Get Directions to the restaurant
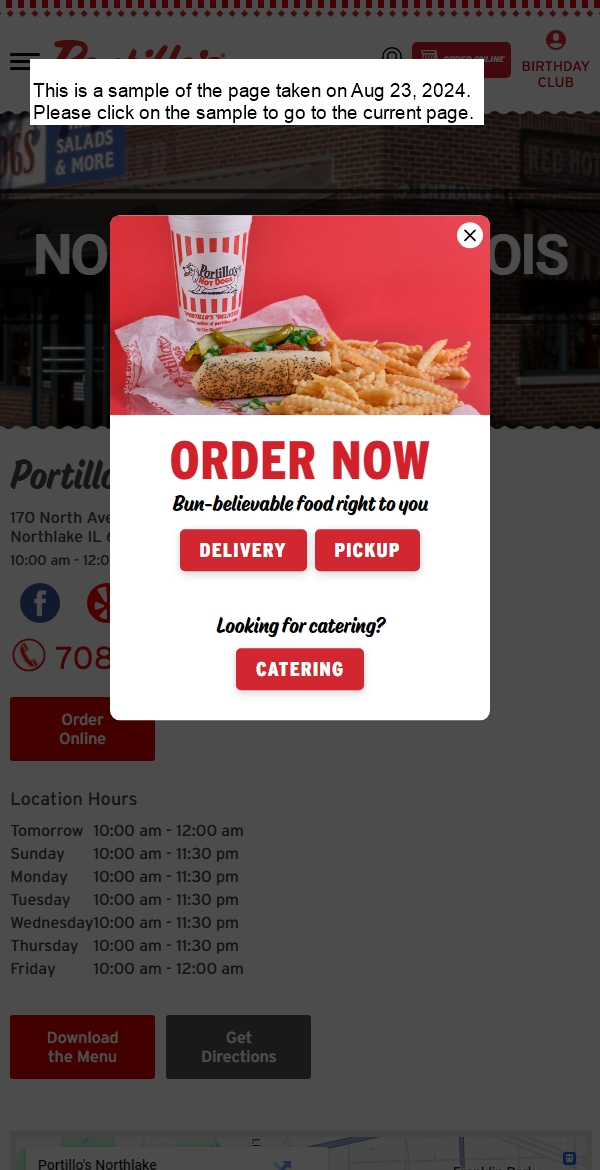 pos(238,1047)
